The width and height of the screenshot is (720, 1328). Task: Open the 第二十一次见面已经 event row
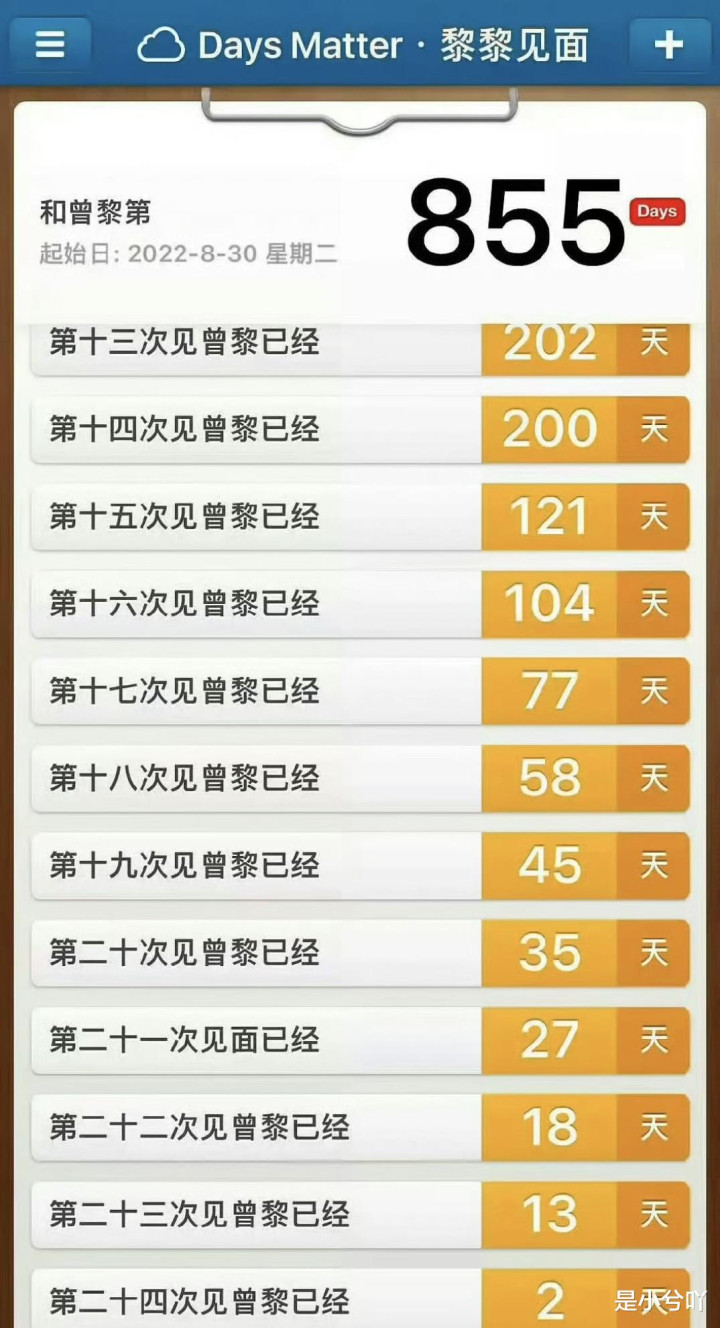point(360,1040)
